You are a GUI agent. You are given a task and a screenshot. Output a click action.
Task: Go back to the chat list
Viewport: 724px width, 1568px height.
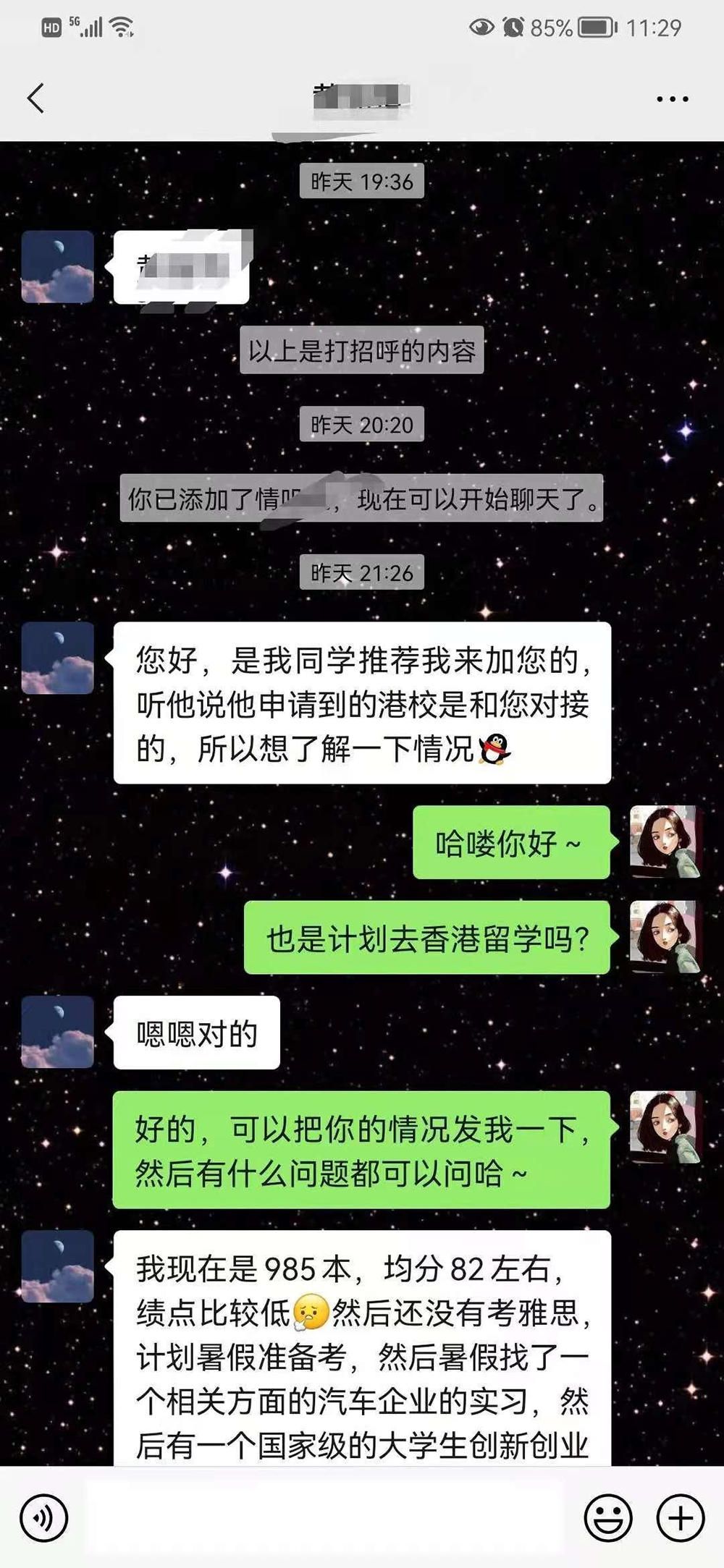coord(35,98)
